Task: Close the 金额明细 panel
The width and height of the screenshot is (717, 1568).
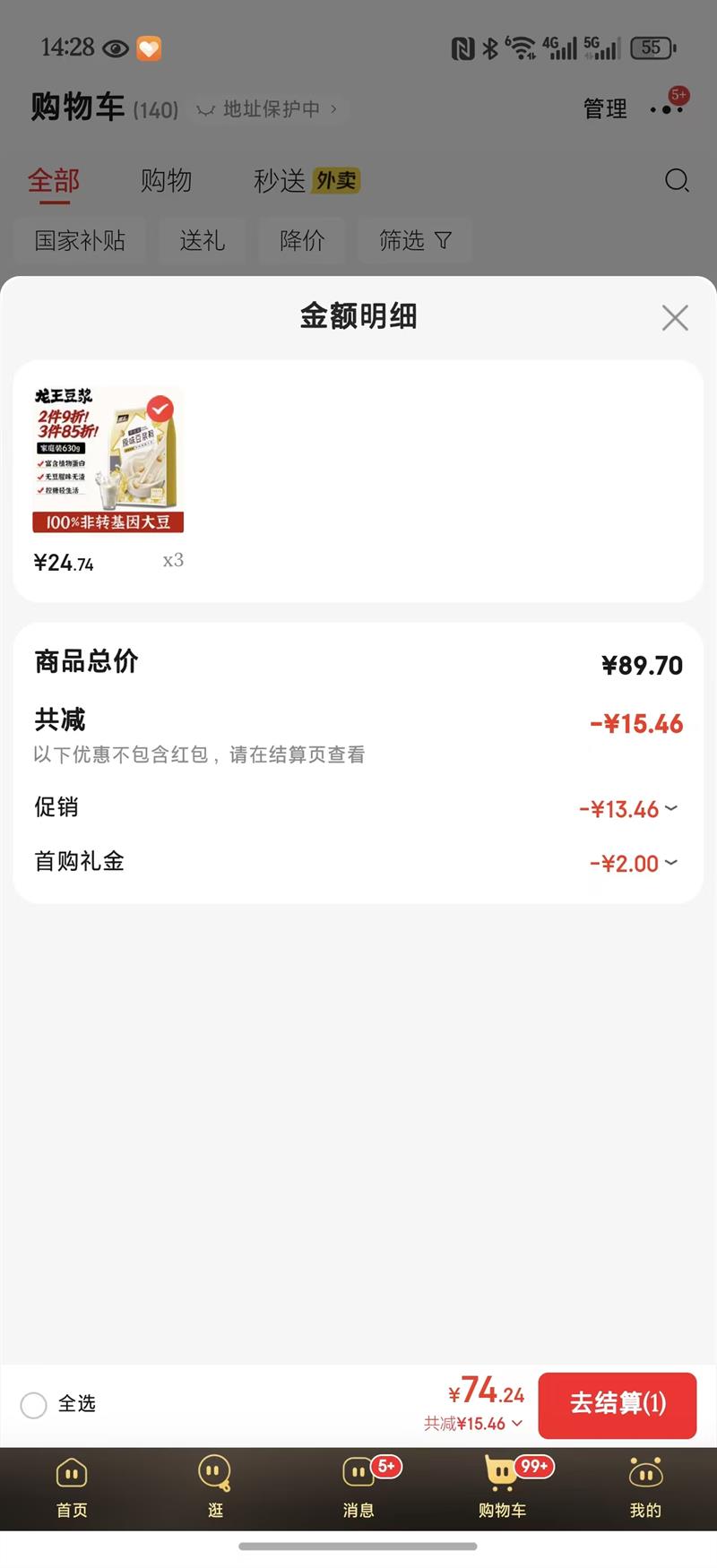Action: pos(675,317)
